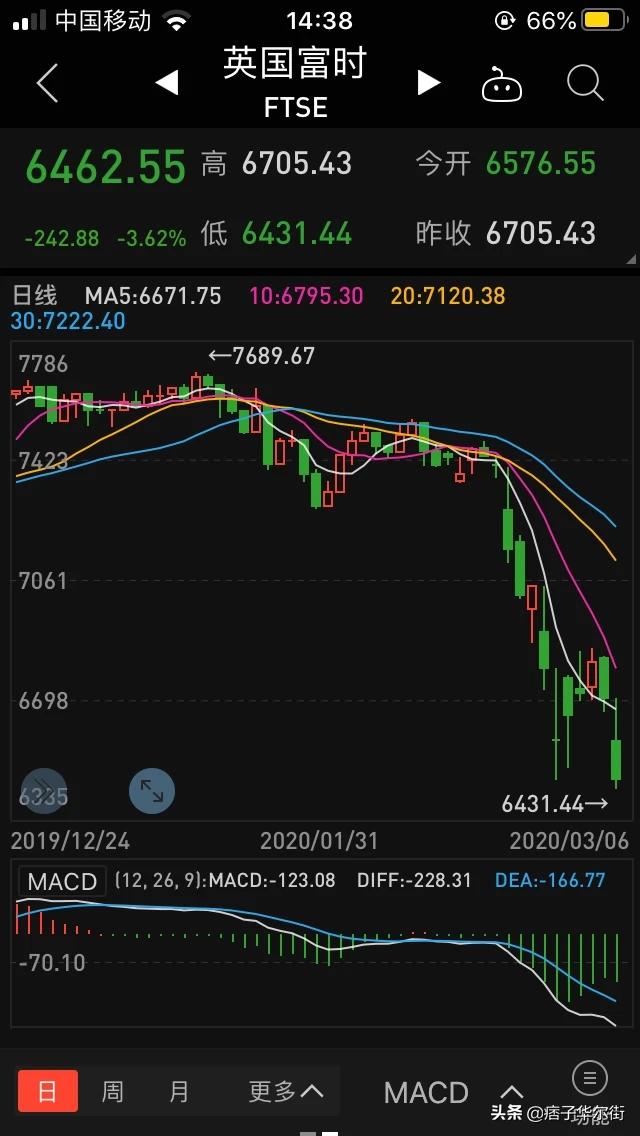This screenshot has width=640, height=1136.
Task: Tap the double-arrow chart scroll button
Action: [43, 791]
